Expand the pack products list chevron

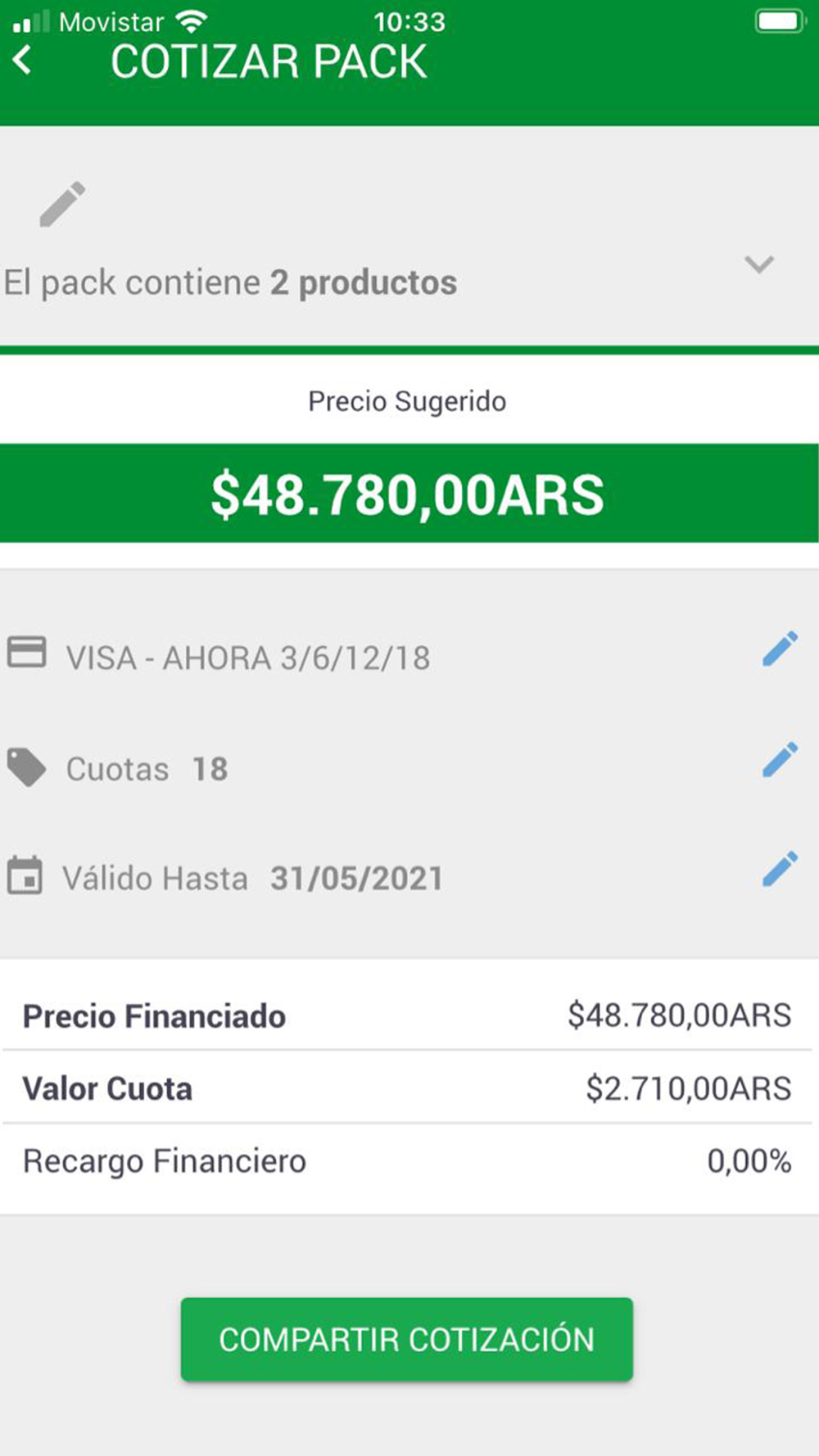(x=758, y=265)
